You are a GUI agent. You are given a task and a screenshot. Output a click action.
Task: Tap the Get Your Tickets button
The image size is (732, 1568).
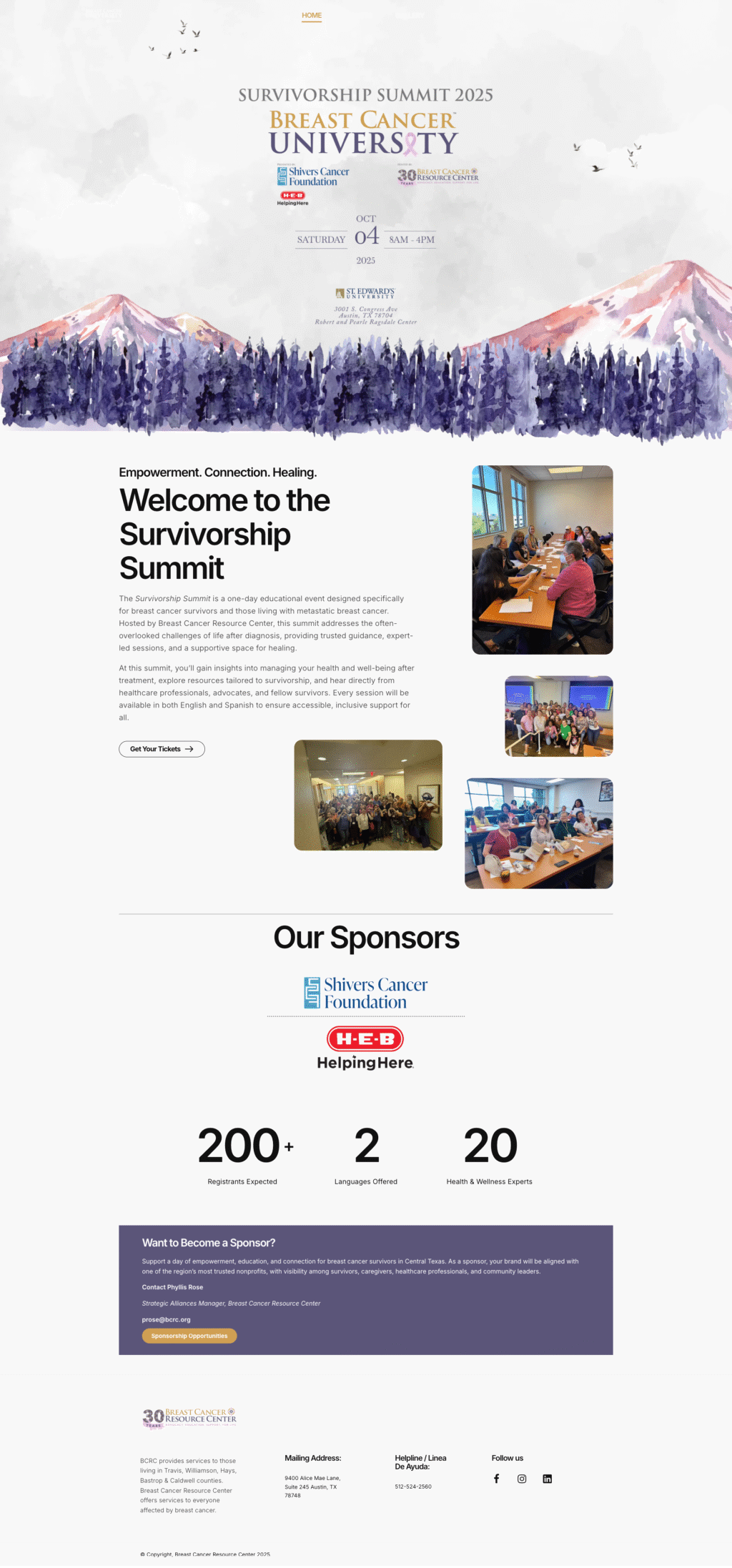[162, 749]
